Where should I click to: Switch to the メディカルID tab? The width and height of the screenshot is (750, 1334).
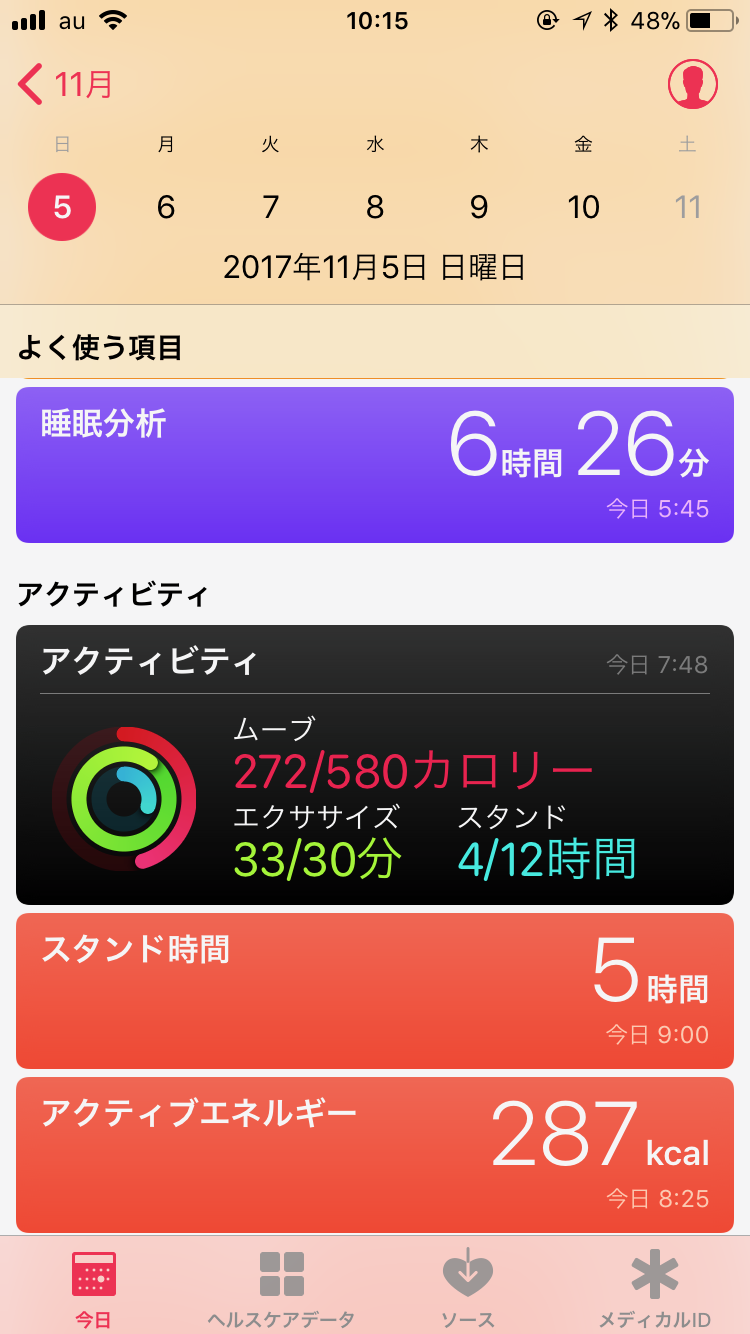coord(655,1288)
